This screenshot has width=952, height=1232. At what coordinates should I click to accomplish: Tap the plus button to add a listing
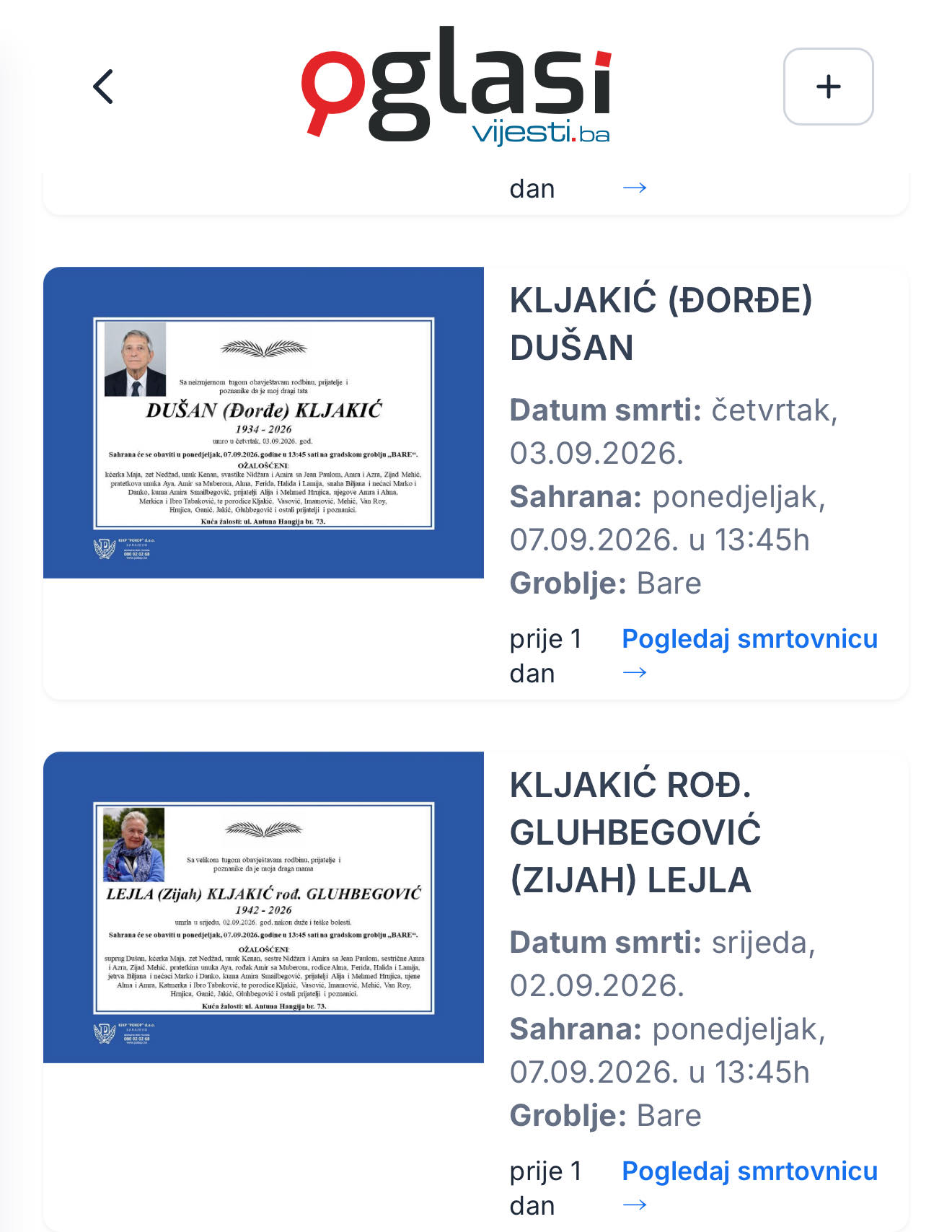click(828, 87)
